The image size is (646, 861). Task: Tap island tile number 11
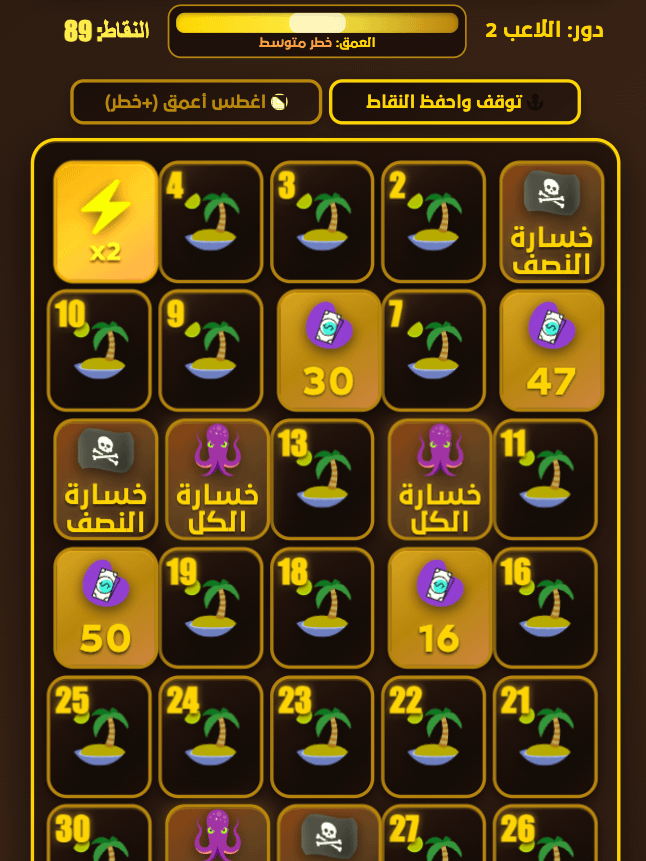pyautogui.click(x=545, y=479)
